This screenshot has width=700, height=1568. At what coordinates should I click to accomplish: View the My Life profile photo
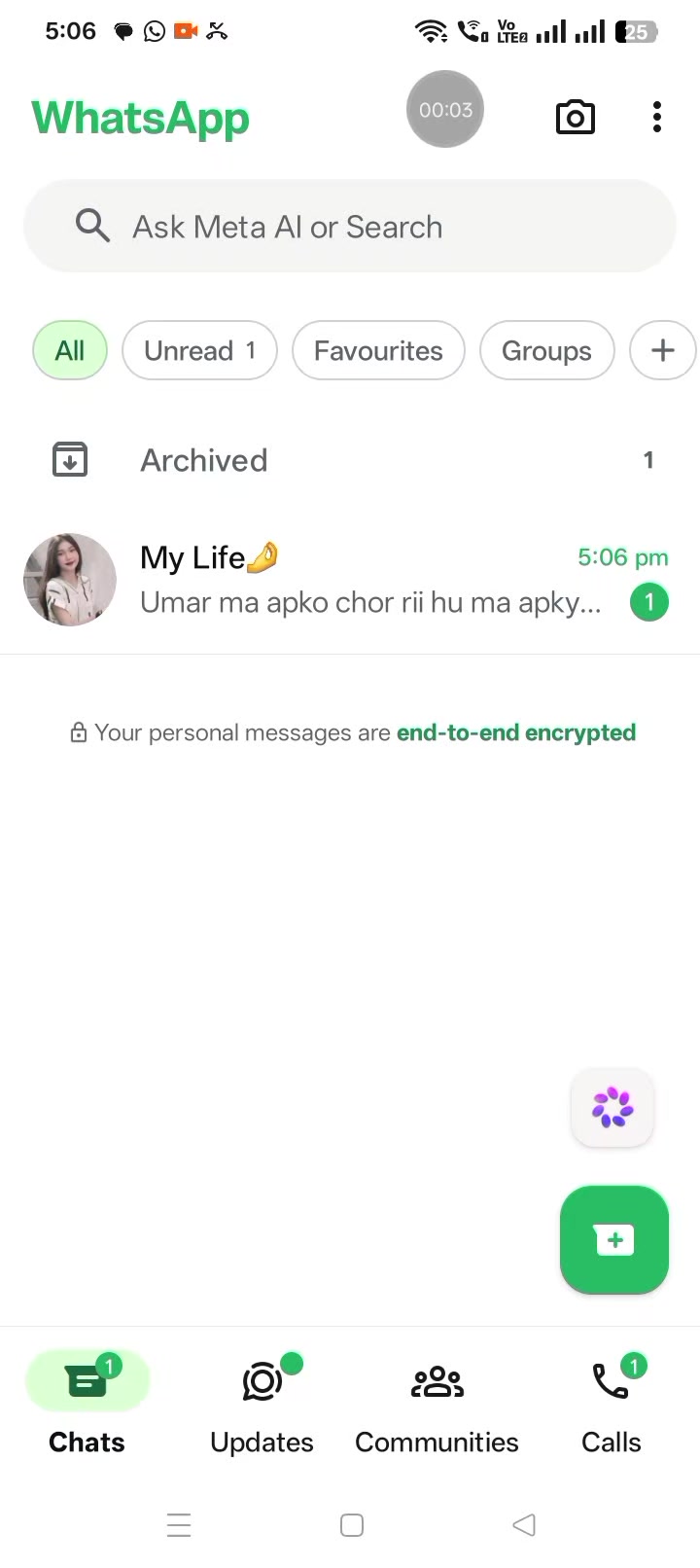70,580
